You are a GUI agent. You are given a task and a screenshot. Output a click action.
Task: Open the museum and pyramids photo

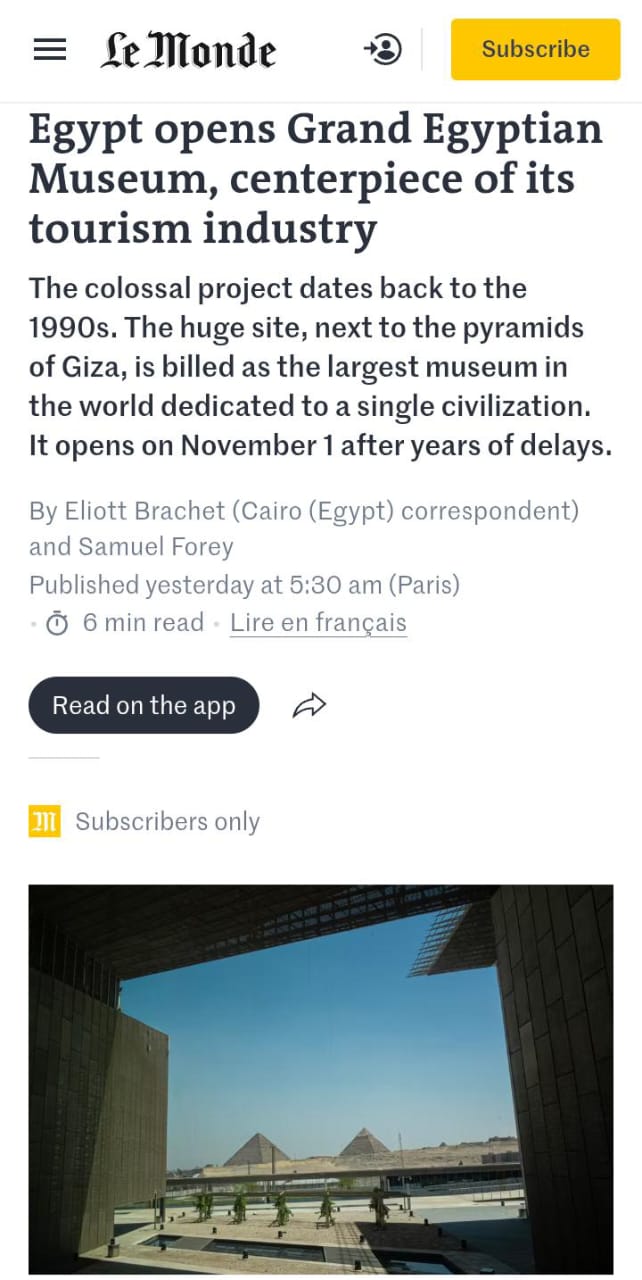pos(320,1078)
